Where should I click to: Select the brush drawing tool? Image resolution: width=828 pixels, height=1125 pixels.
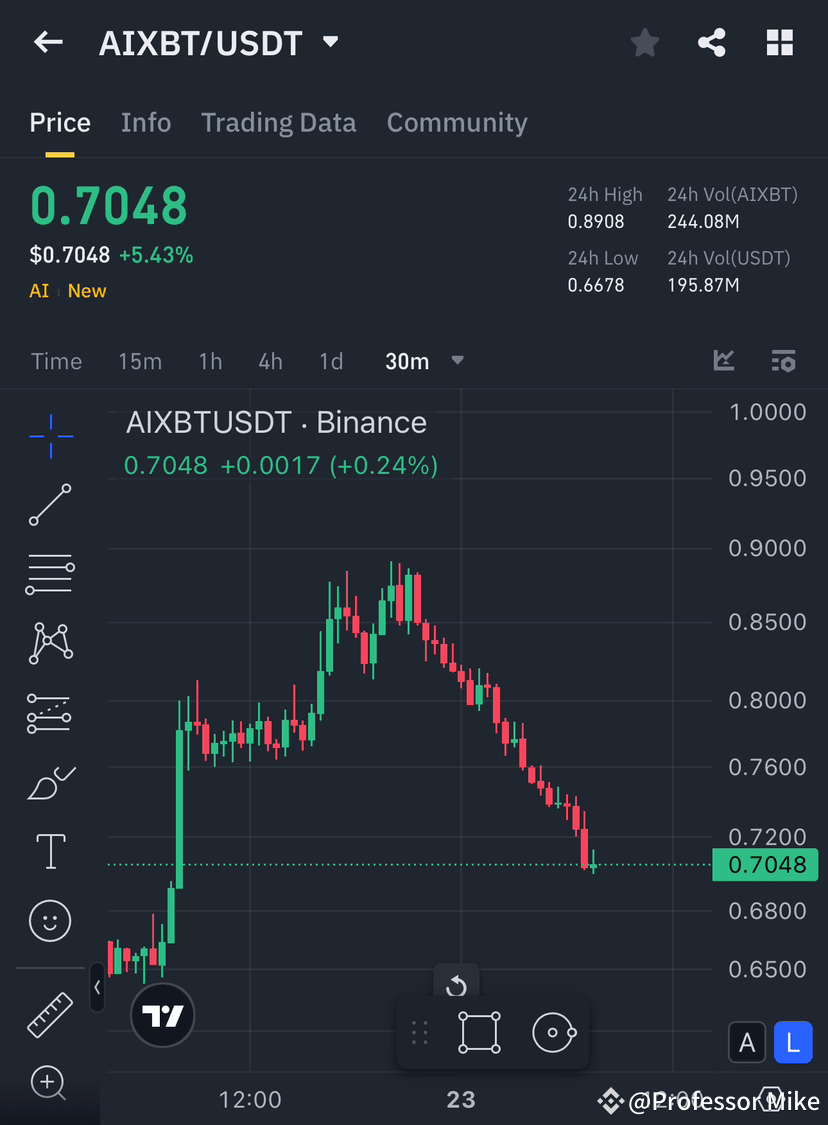[50, 782]
